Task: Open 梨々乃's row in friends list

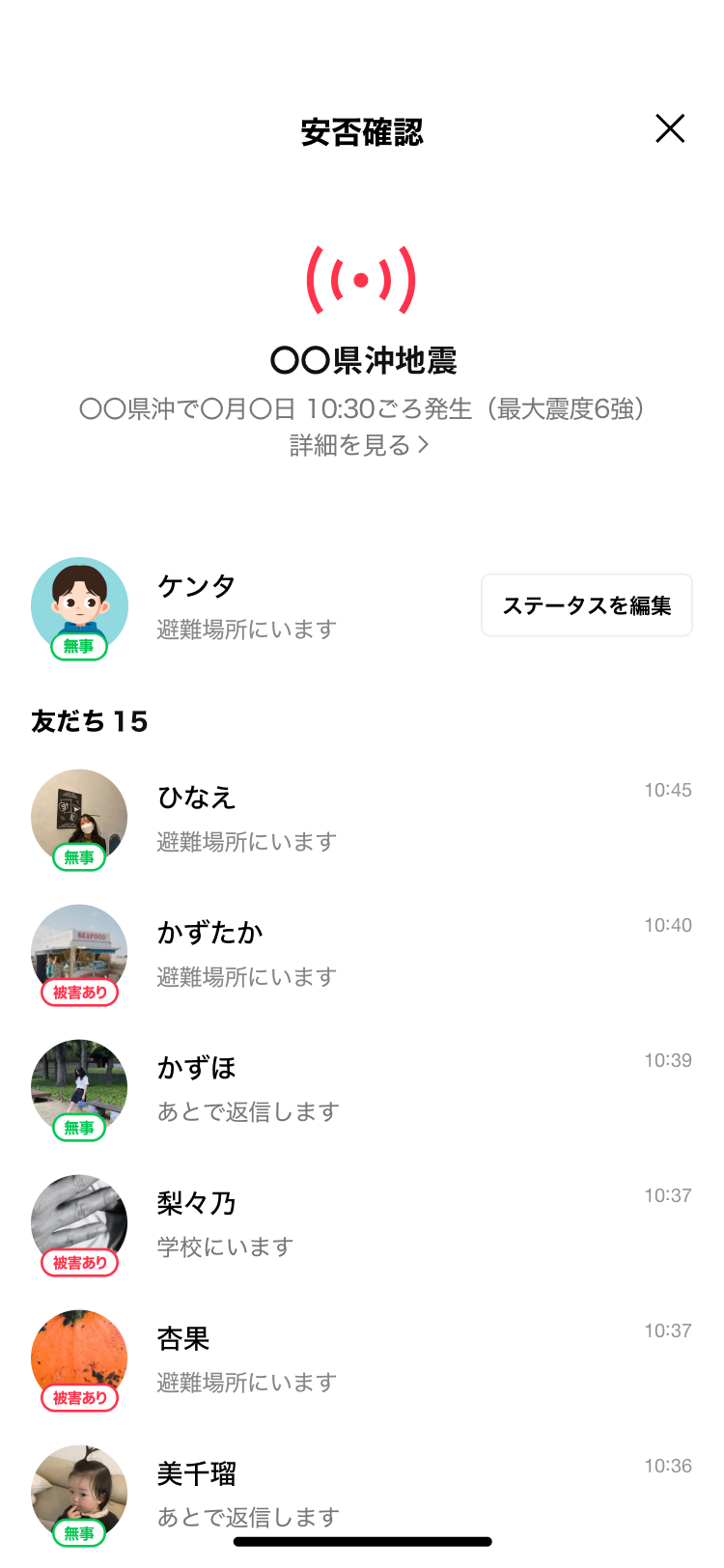Action: point(361,1224)
